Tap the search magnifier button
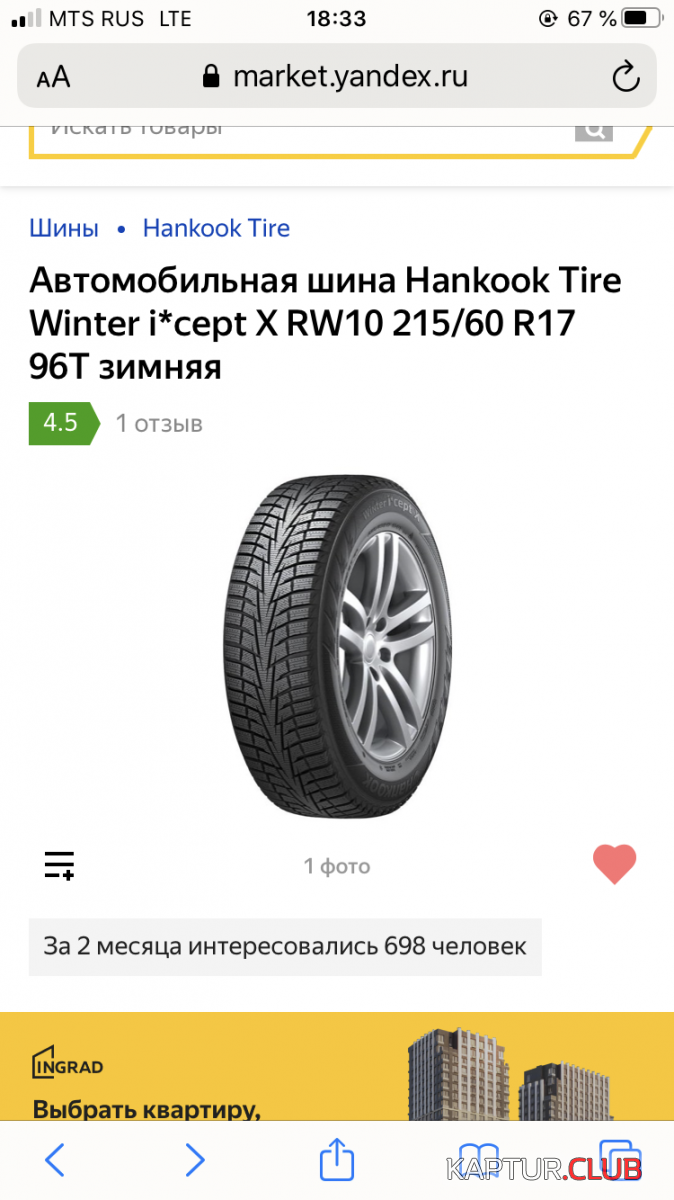 click(594, 130)
